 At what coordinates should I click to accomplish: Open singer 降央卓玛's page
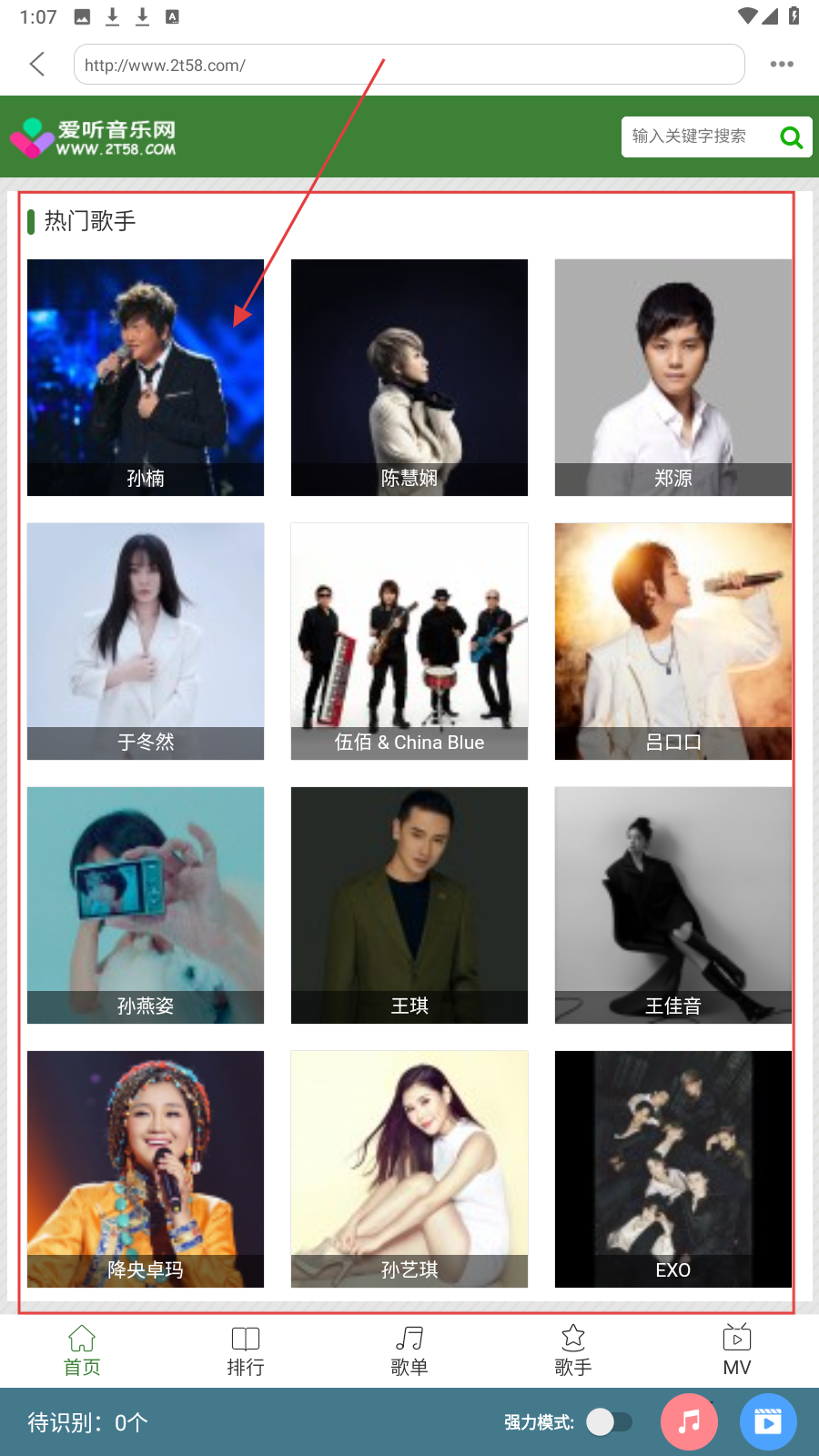coord(146,1169)
